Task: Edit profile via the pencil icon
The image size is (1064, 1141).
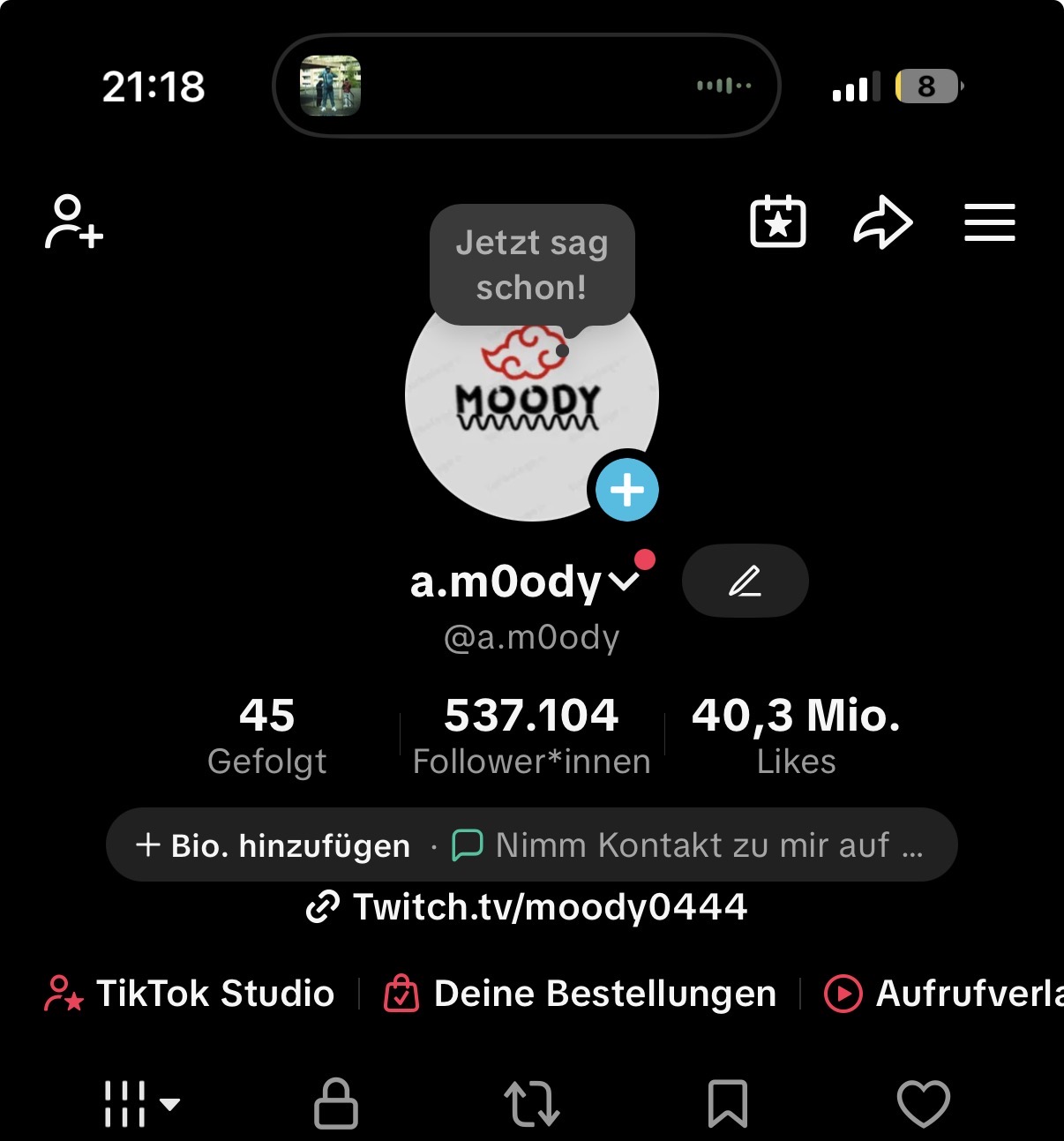Action: tap(746, 581)
